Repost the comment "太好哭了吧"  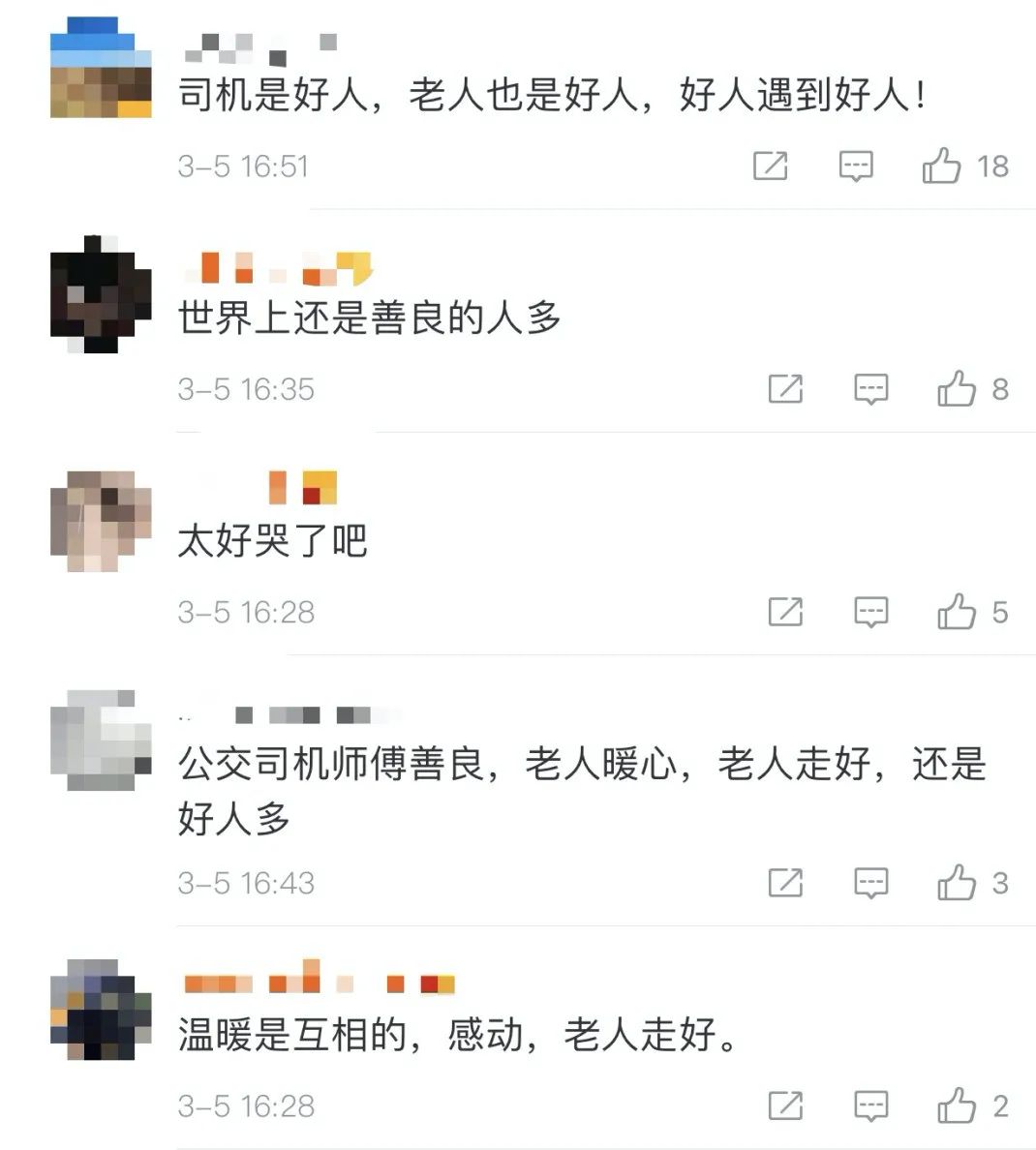pyautogui.click(x=785, y=612)
